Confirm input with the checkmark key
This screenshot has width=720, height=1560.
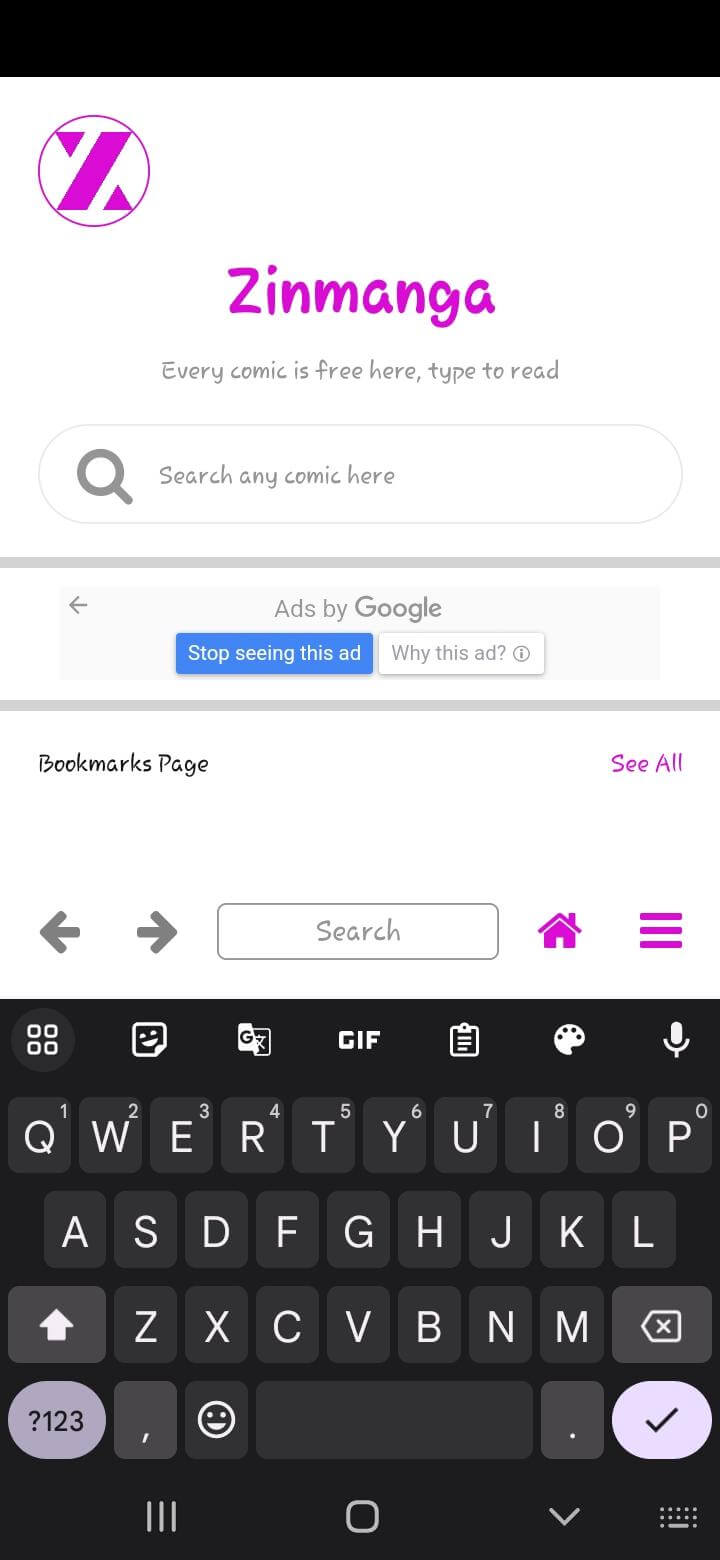click(661, 1419)
